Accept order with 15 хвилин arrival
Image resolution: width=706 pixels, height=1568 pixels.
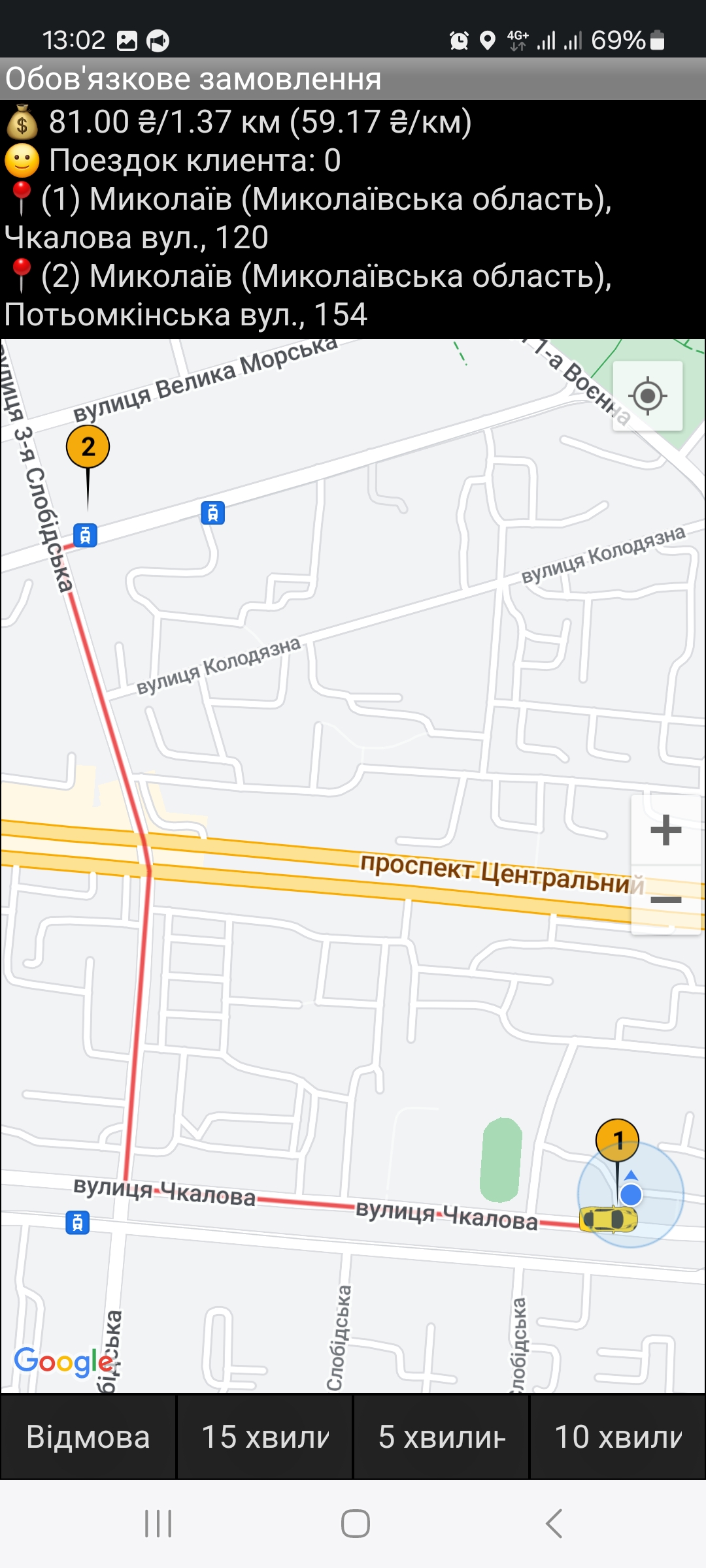(x=265, y=1437)
